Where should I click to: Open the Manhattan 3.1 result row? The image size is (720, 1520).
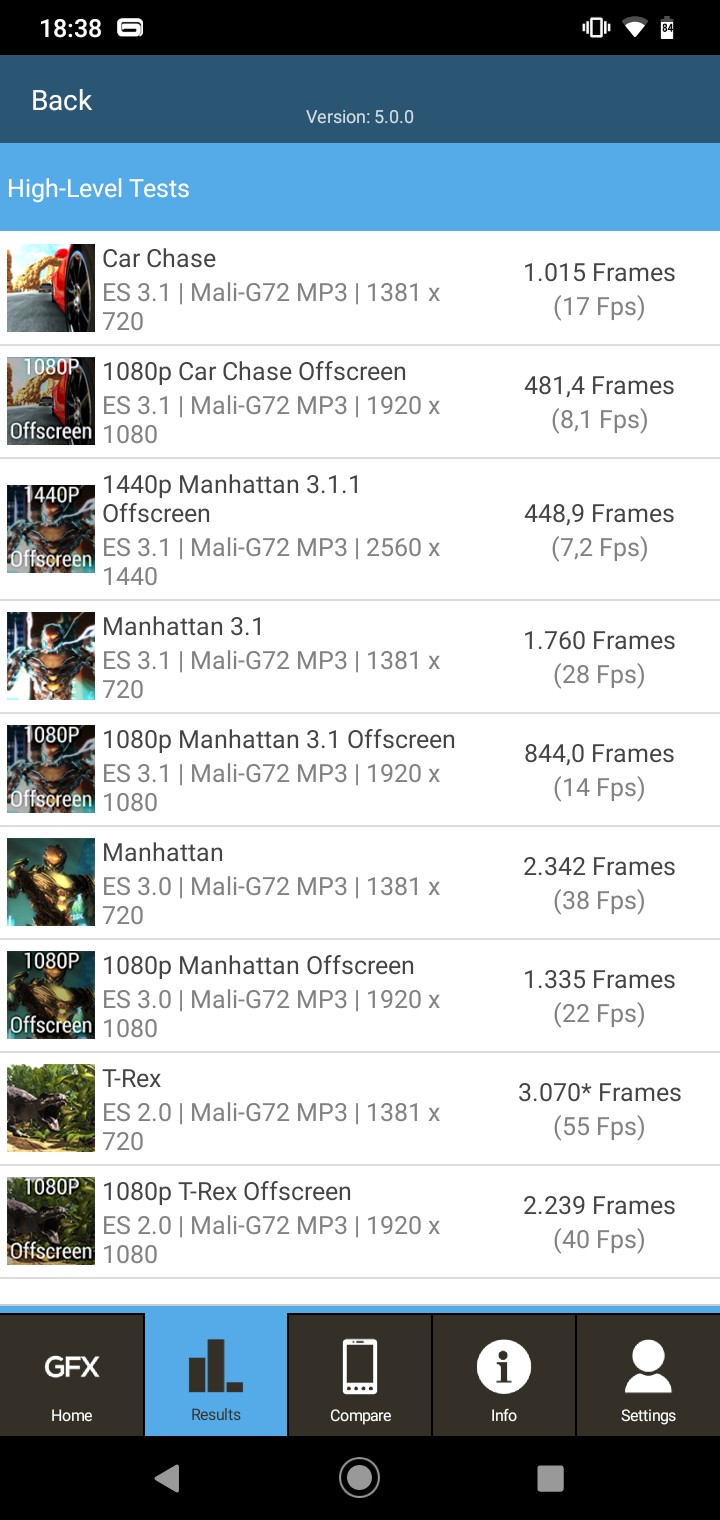(x=360, y=656)
